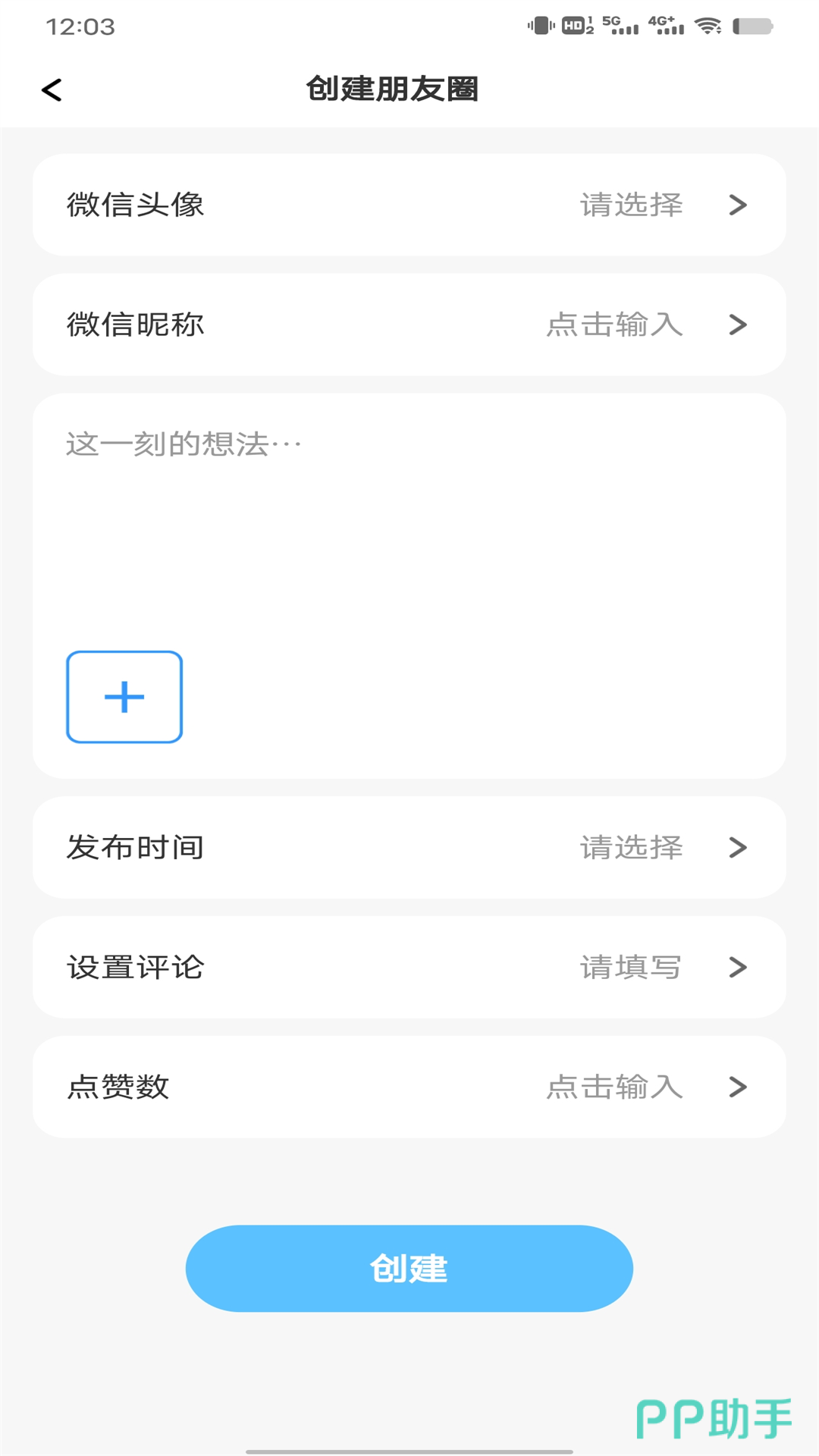This screenshot has height=1456, width=819.
Task: Select a 微信头像 avatar
Action: point(409,205)
